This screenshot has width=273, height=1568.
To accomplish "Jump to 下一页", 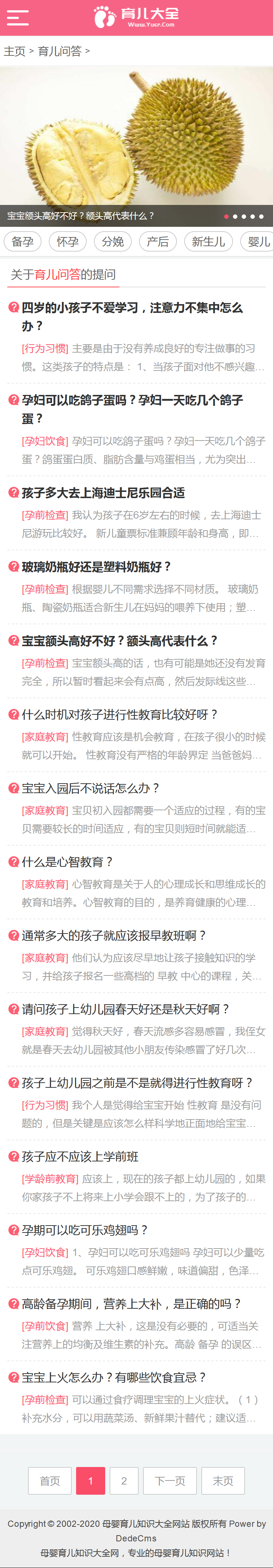I will point(170,1481).
